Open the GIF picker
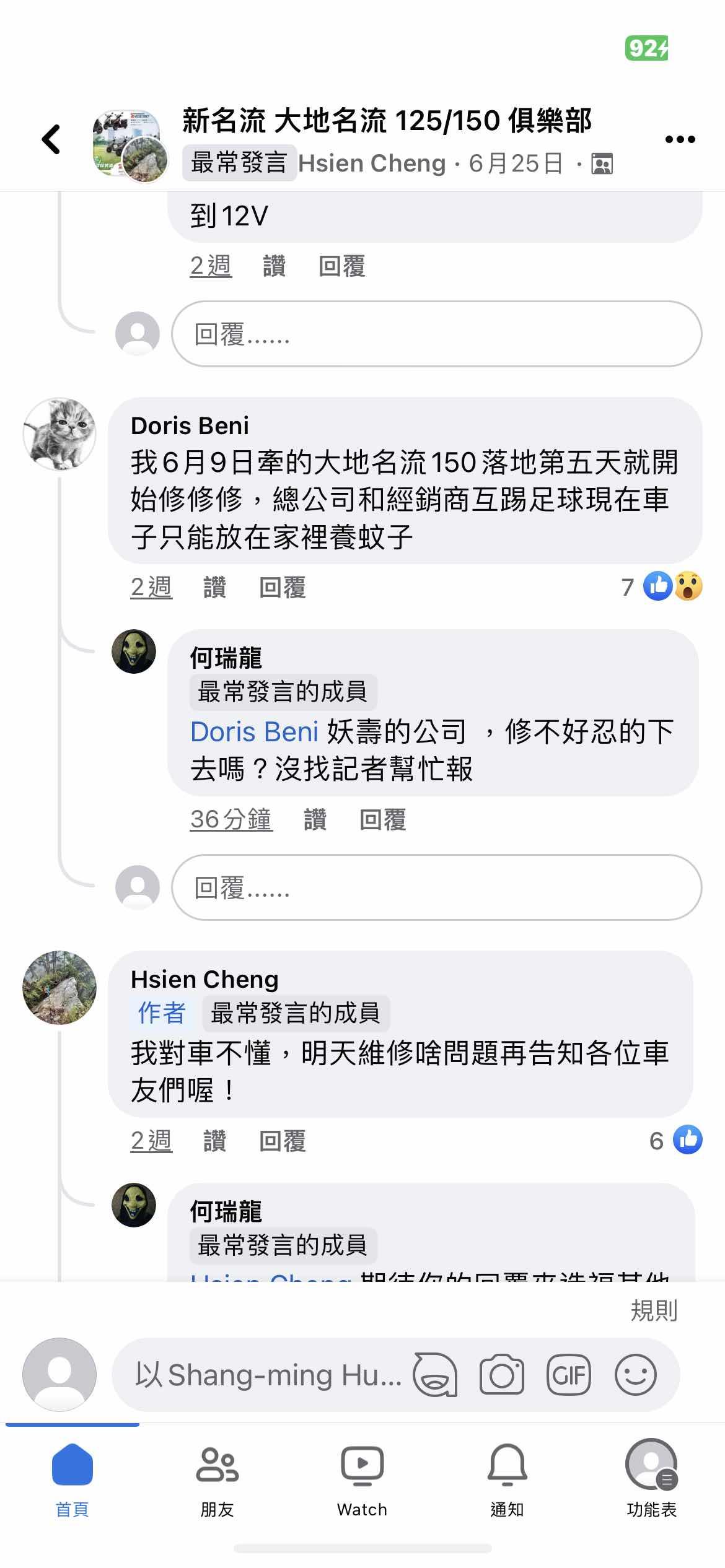This screenshot has height=1568, width=725. pyautogui.click(x=568, y=1375)
